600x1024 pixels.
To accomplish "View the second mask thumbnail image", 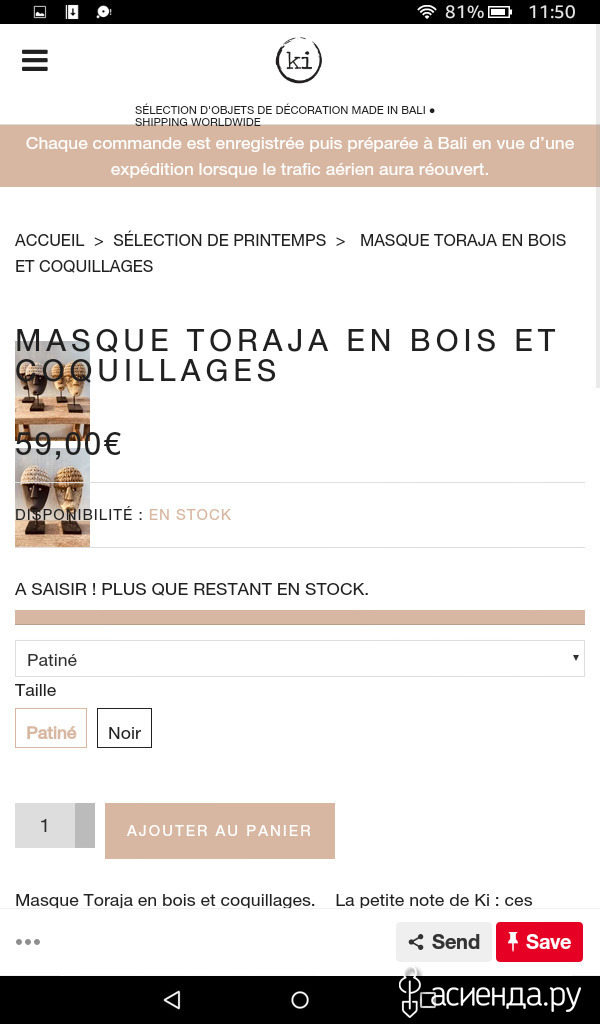I will coord(52,498).
